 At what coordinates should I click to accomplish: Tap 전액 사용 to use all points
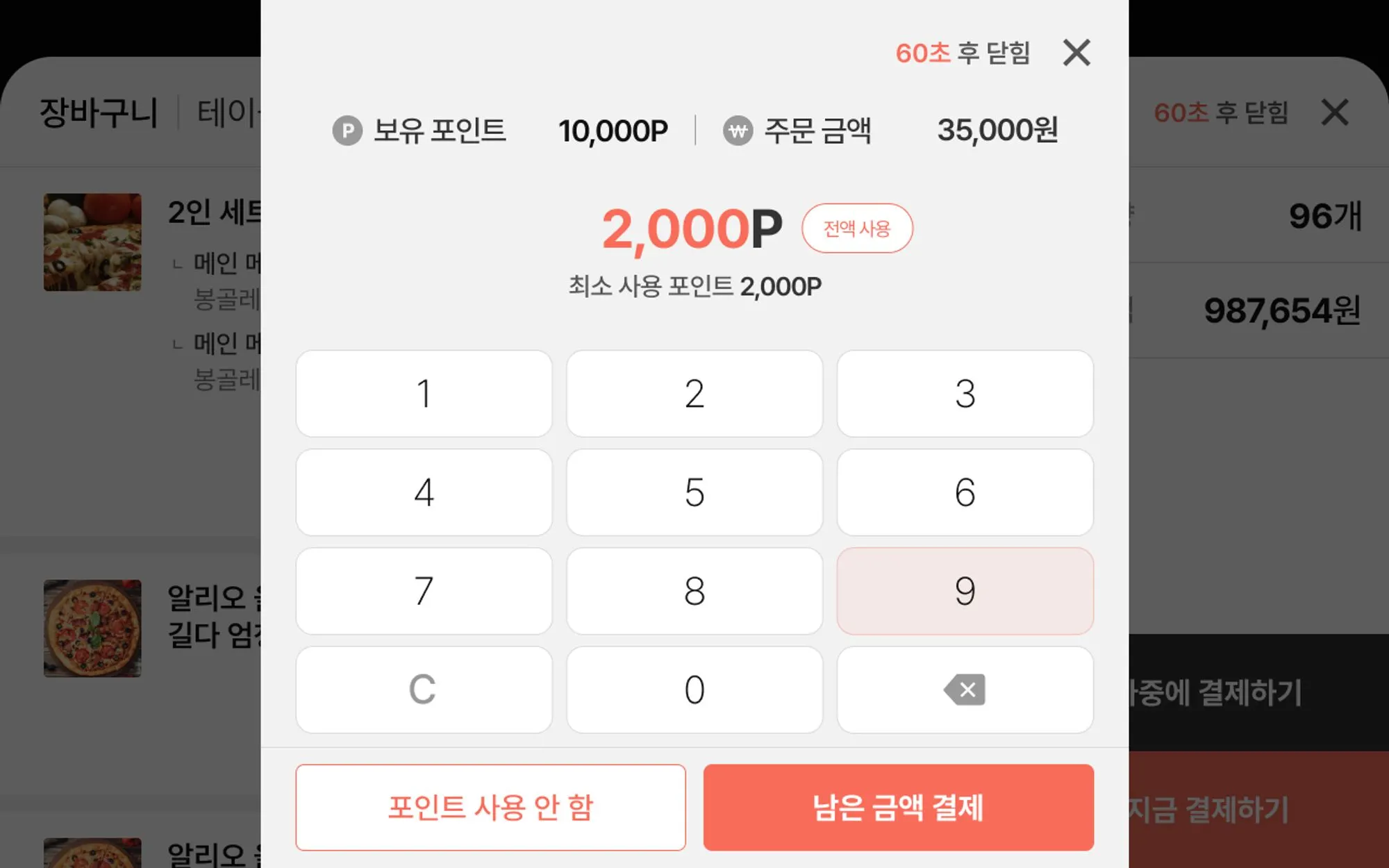pos(856,228)
